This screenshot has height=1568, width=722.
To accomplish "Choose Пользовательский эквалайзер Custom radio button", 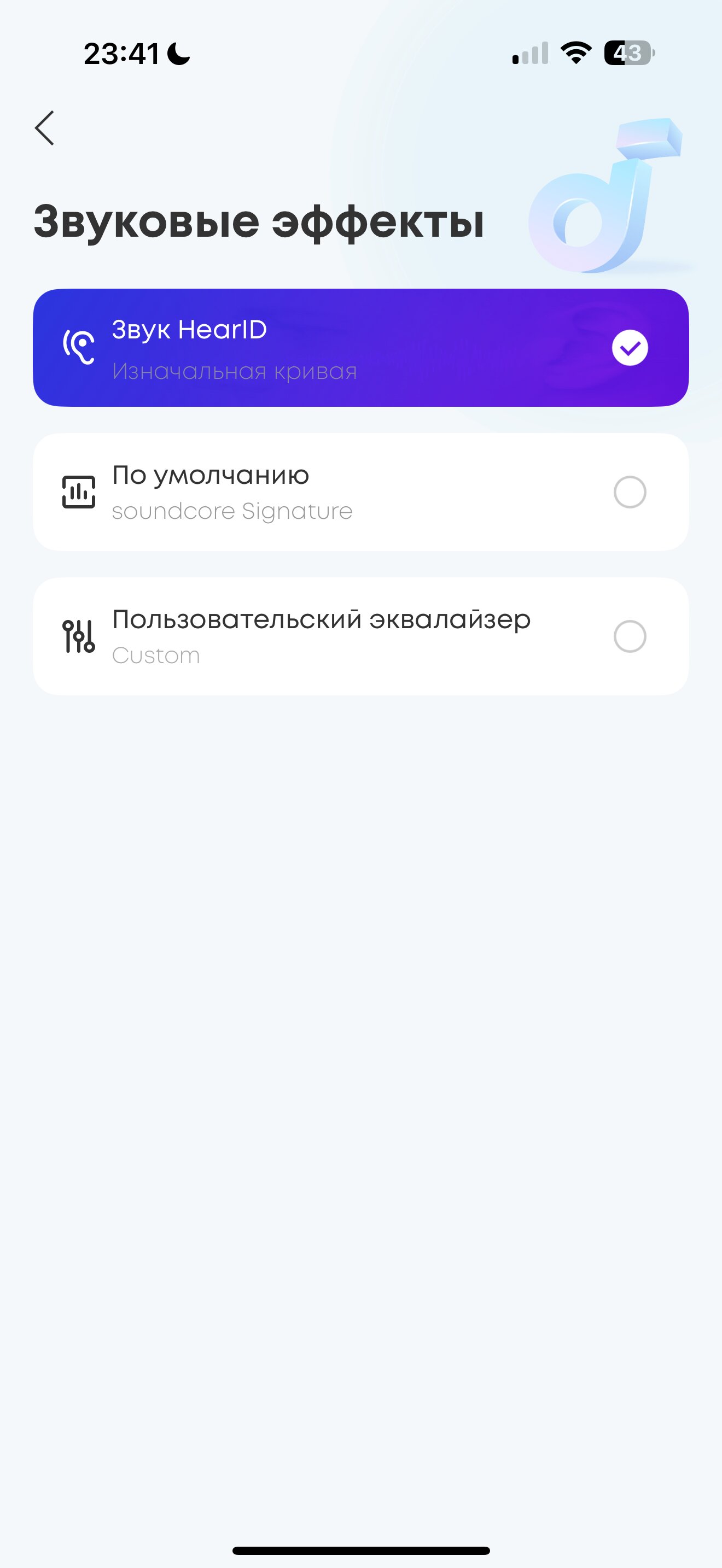I will point(630,637).
